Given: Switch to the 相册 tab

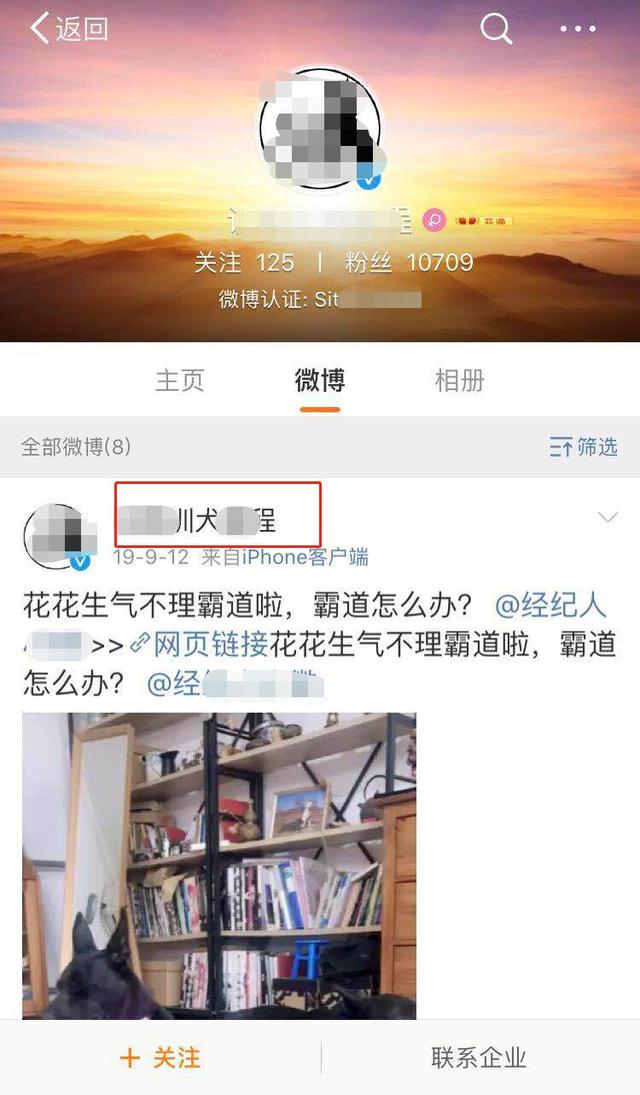Looking at the screenshot, I should click(460, 380).
